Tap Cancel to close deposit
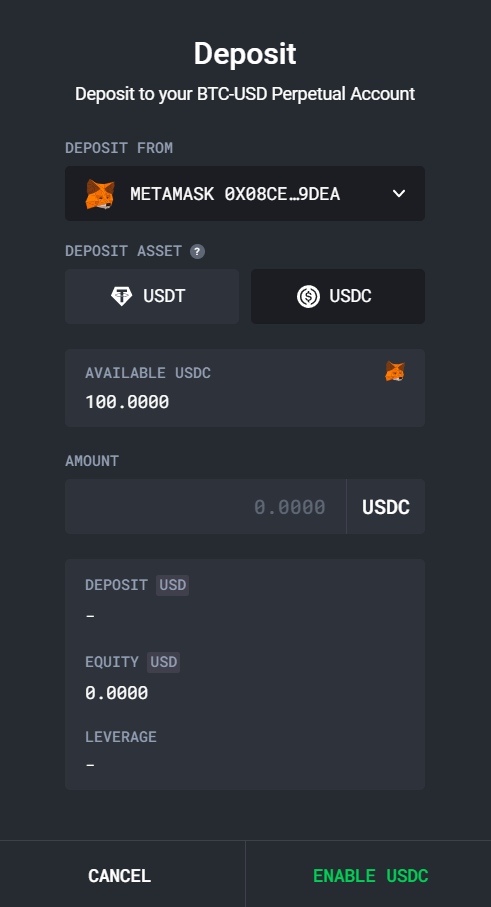This screenshot has width=491, height=907. point(120,876)
